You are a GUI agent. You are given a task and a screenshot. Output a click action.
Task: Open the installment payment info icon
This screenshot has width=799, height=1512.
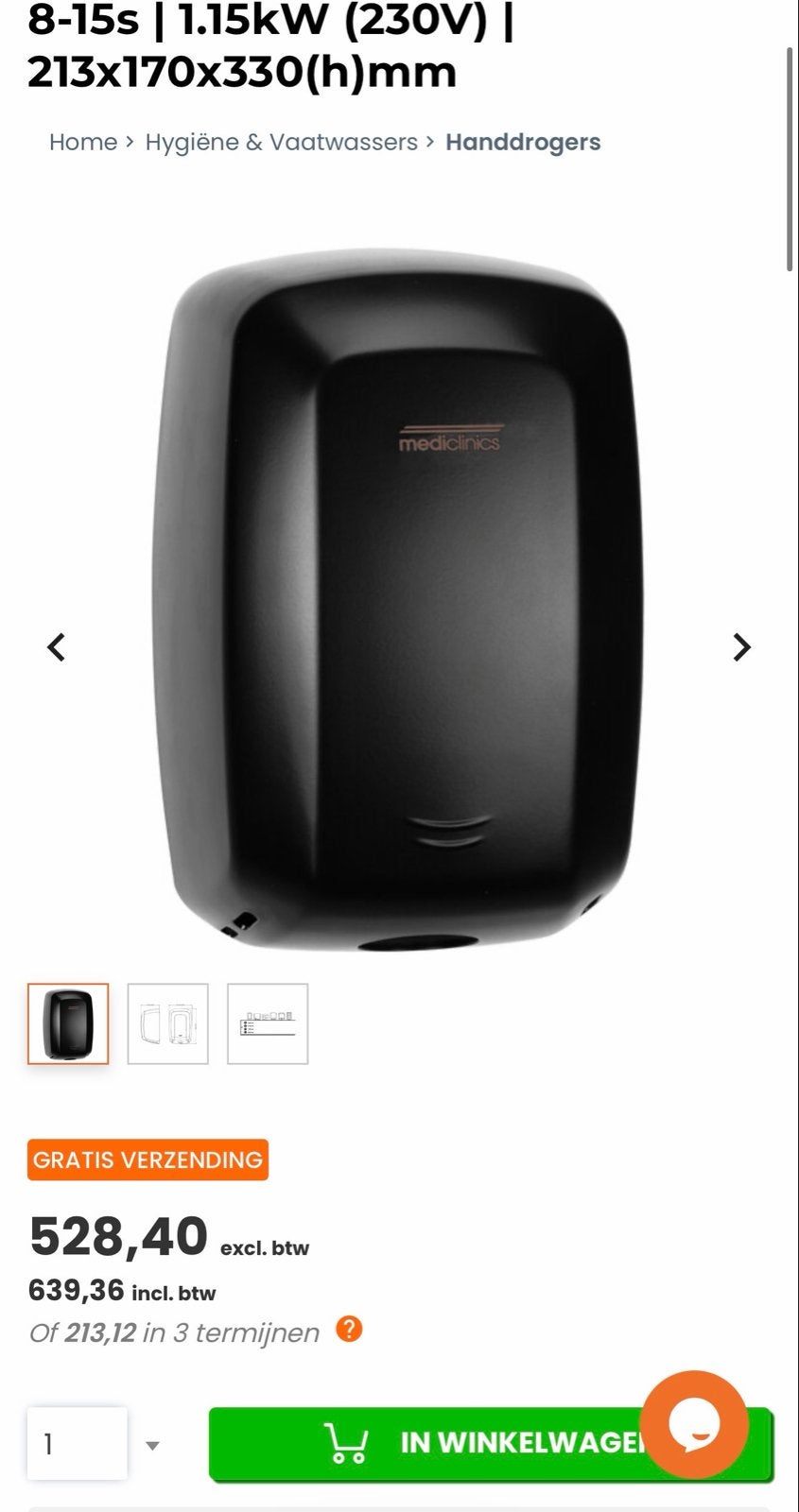(349, 1330)
